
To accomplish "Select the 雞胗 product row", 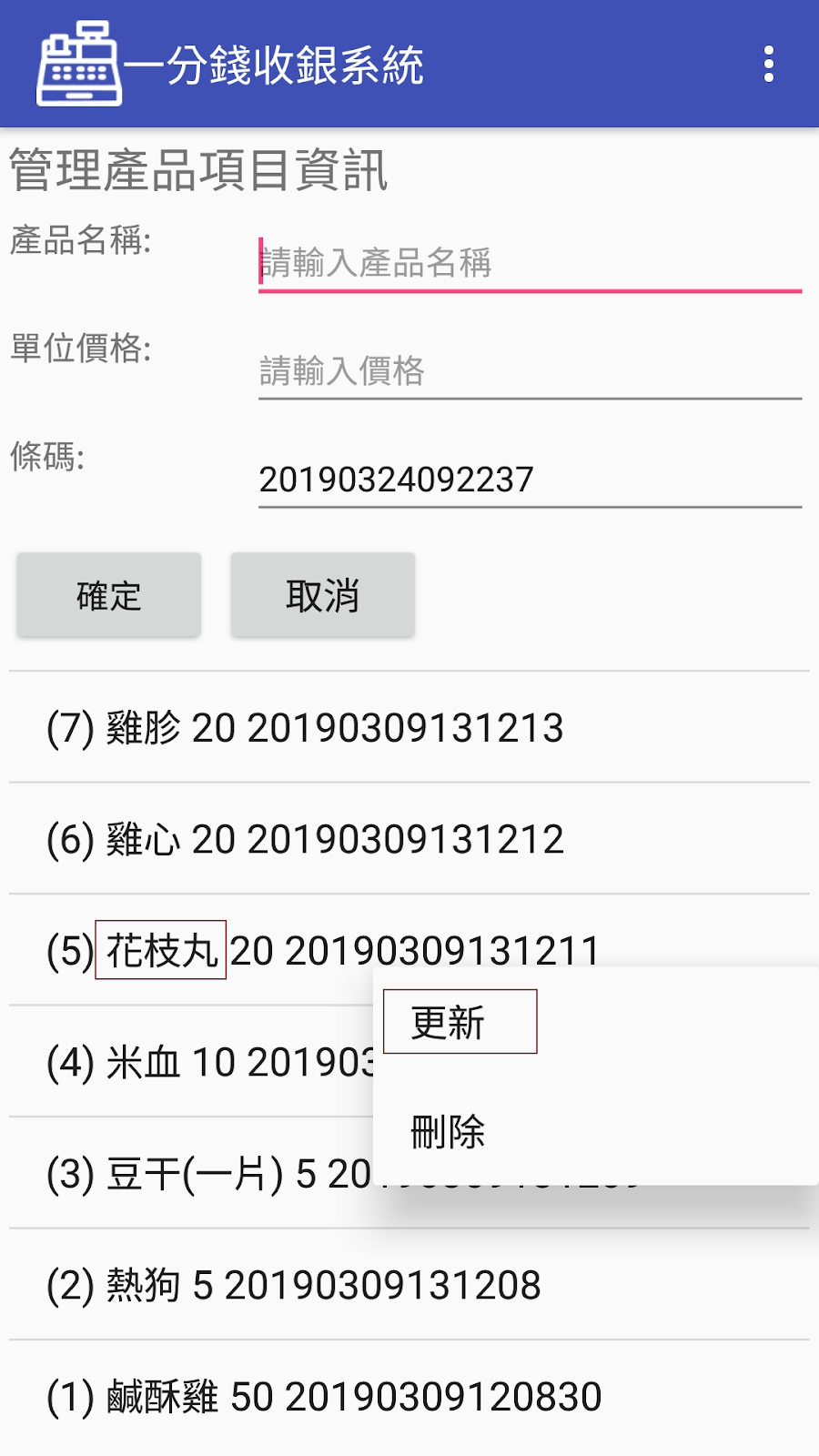I will pos(409,727).
